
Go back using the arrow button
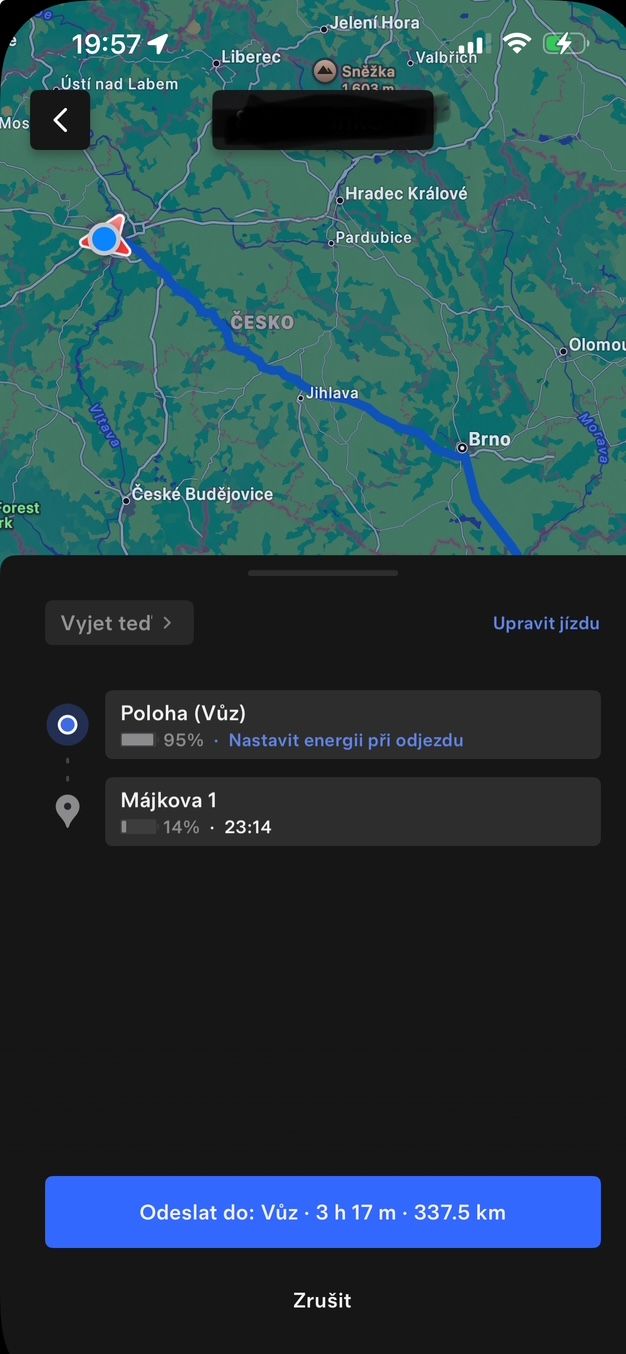point(60,120)
